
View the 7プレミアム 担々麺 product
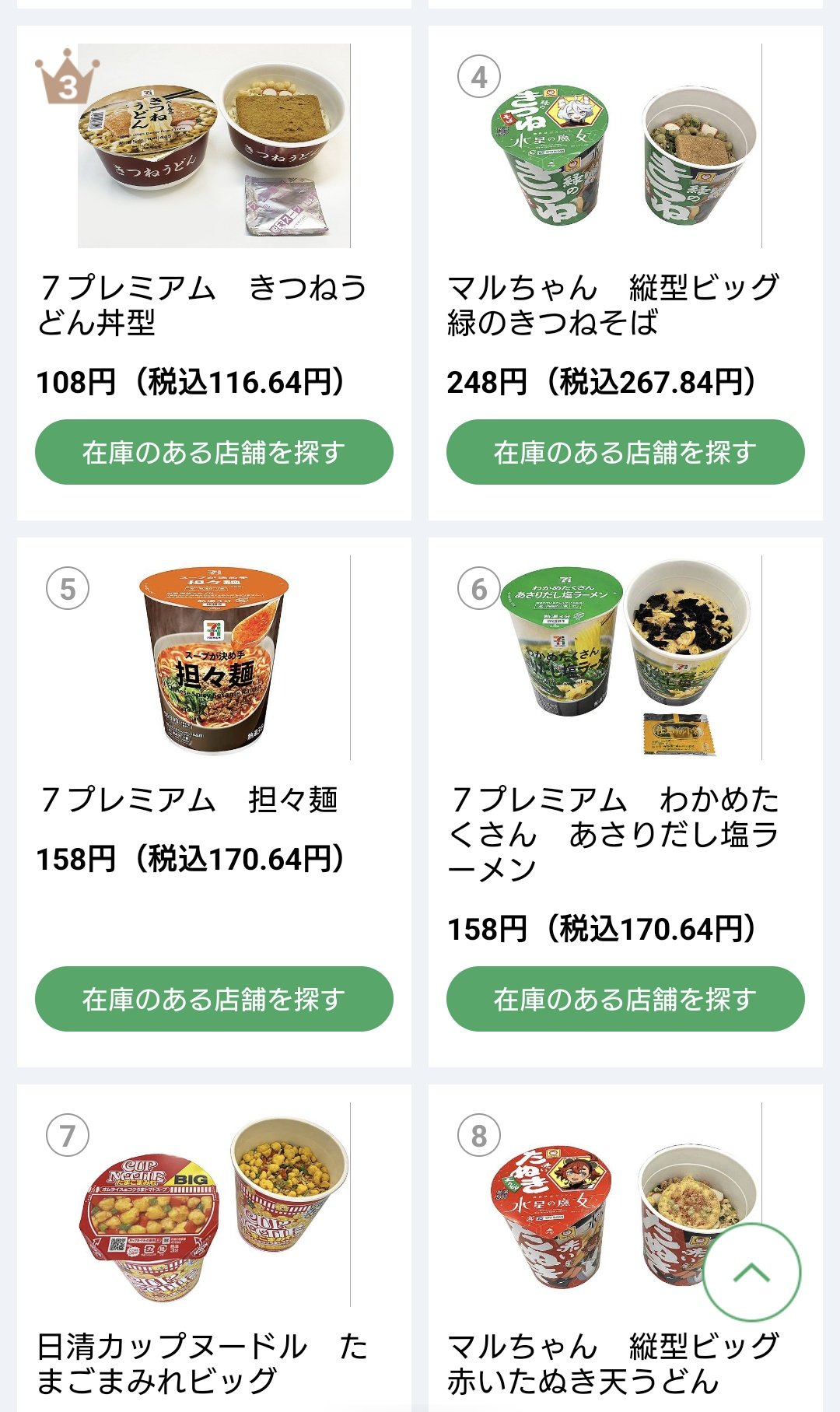click(189, 800)
